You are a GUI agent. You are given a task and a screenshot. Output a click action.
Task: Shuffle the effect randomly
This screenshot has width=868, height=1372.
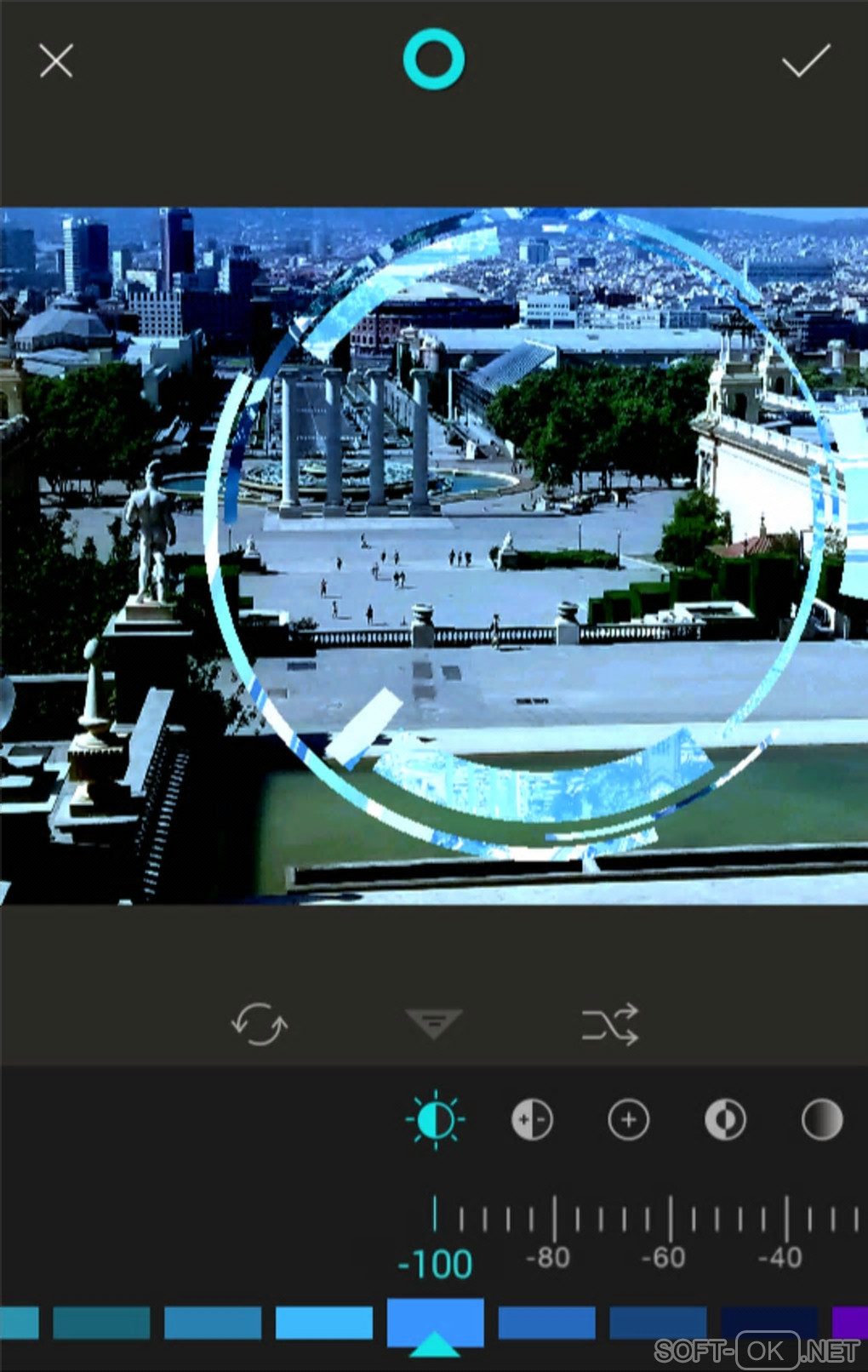[x=609, y=1024]
